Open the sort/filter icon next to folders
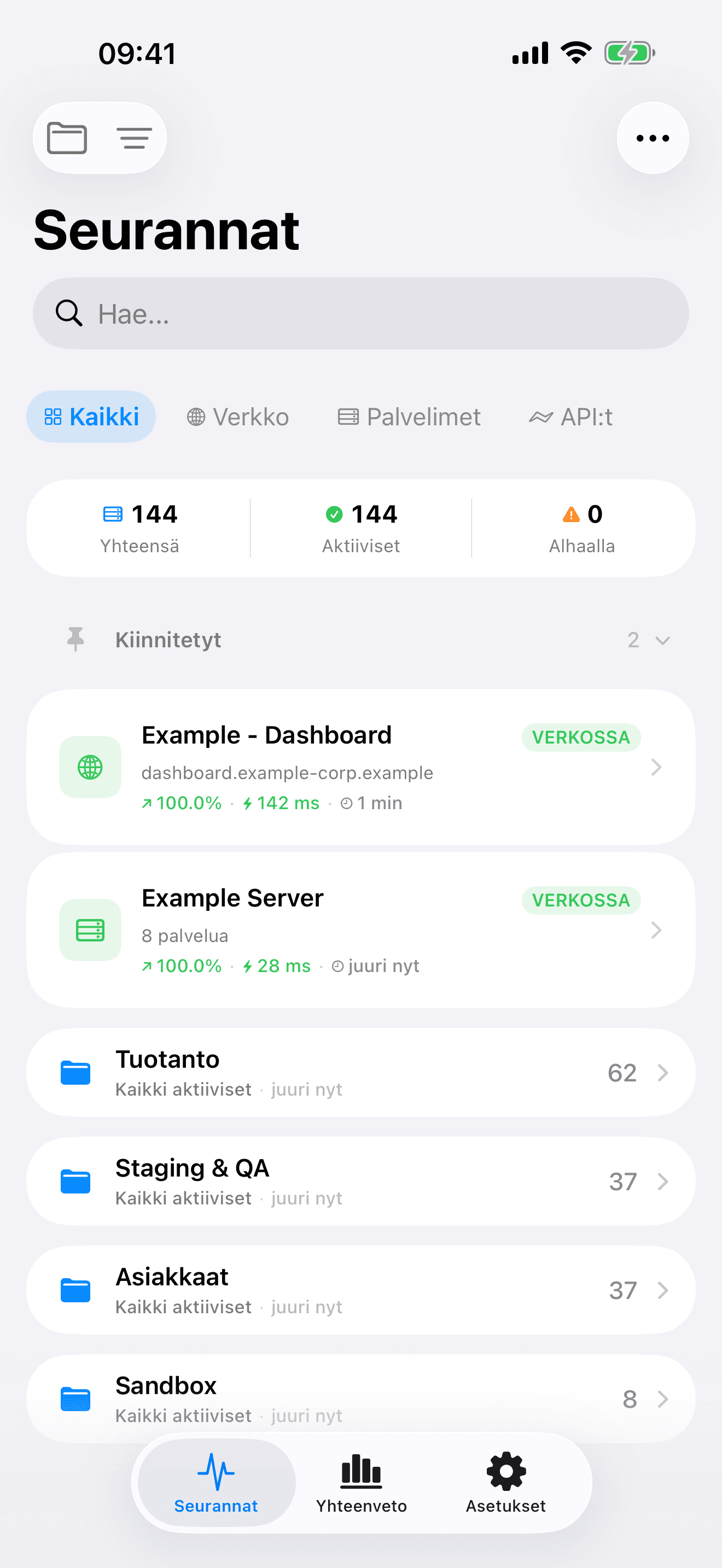The width and height of the screenshot is (722, 1568). [134, 138]
